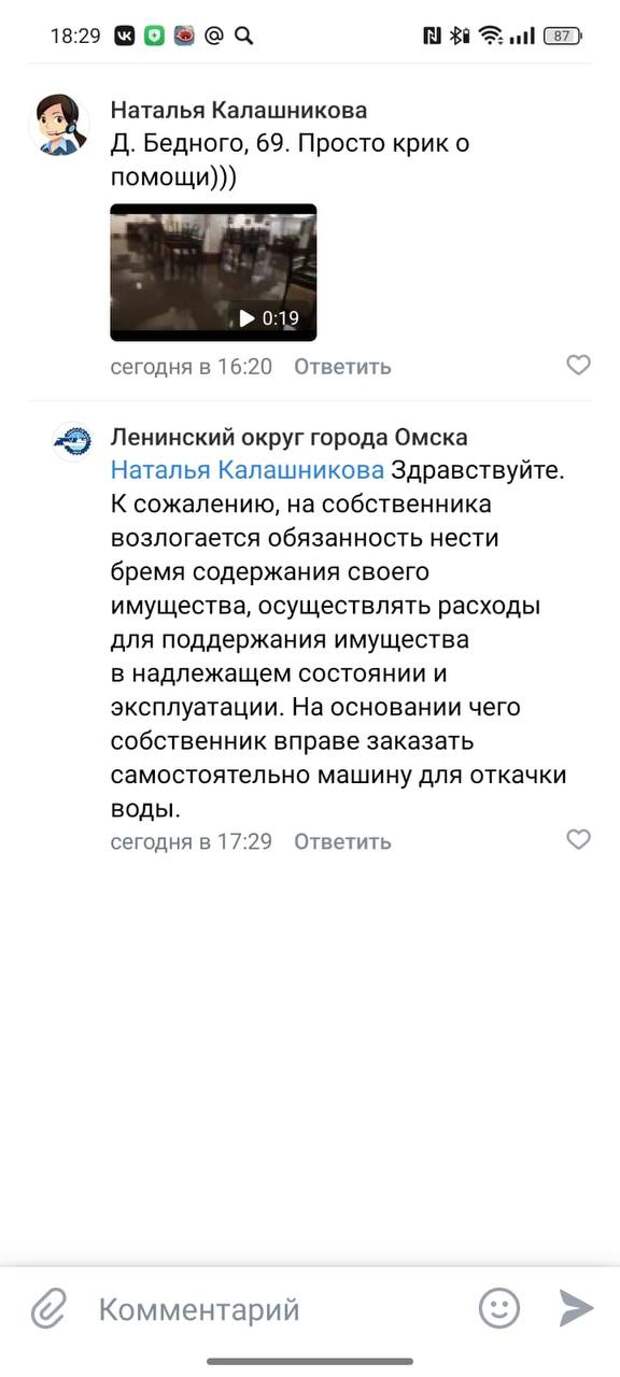Reply to Наталья Калашникова's comment
The height and width of the screenshot is (1377, 620).
(342, 367)
